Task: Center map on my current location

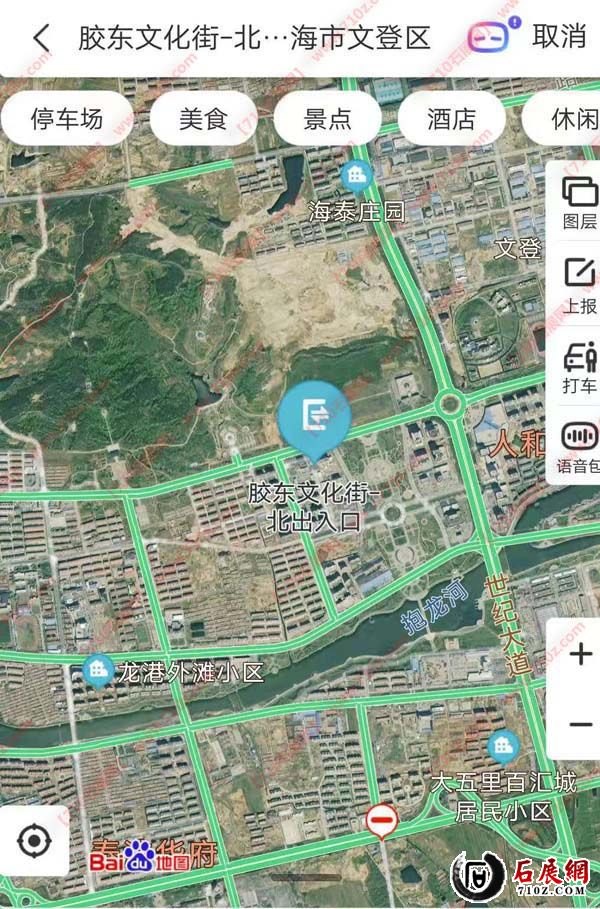Action: [34, 841]
